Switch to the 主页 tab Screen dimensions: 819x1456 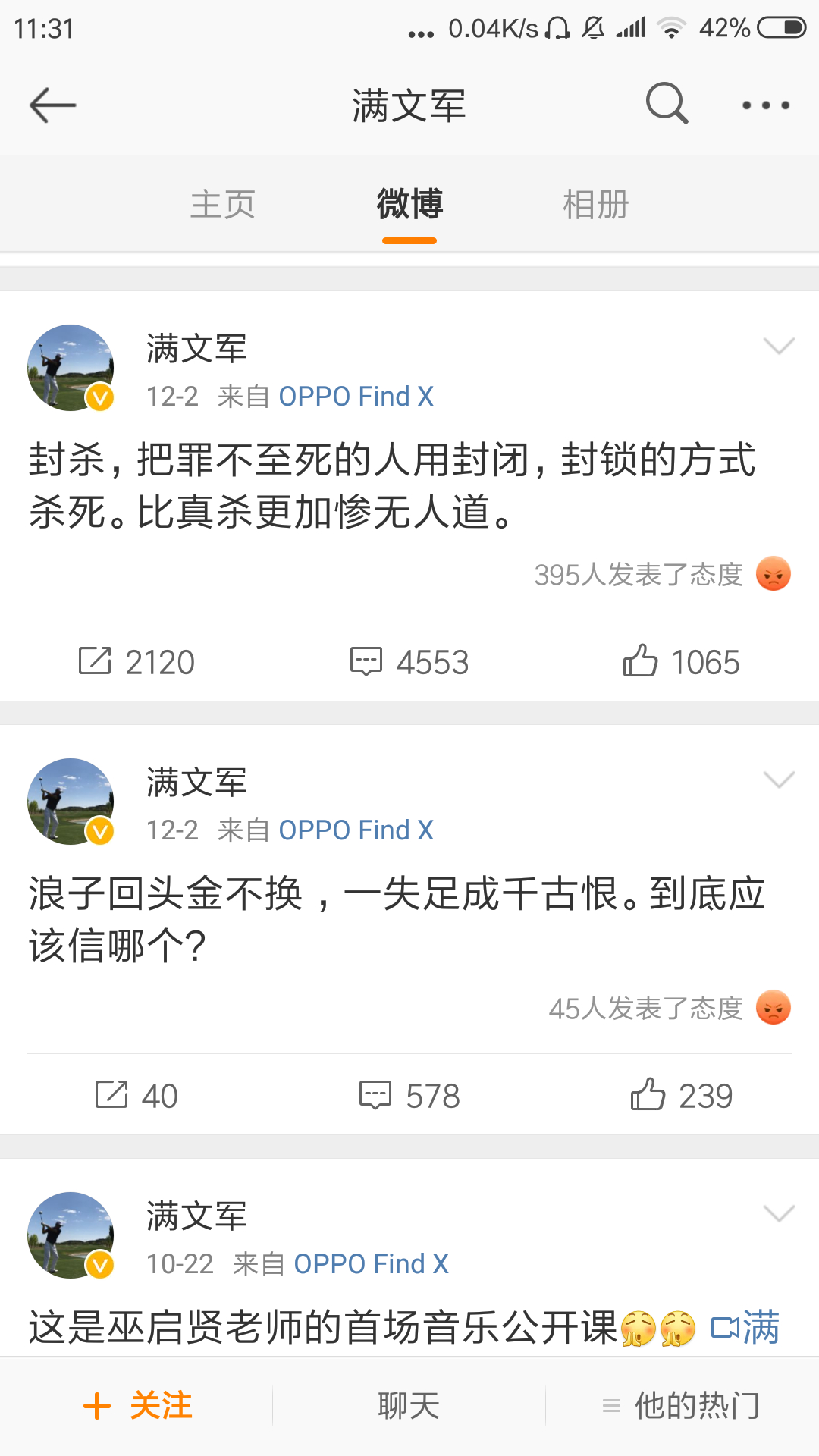coord(223,205)
